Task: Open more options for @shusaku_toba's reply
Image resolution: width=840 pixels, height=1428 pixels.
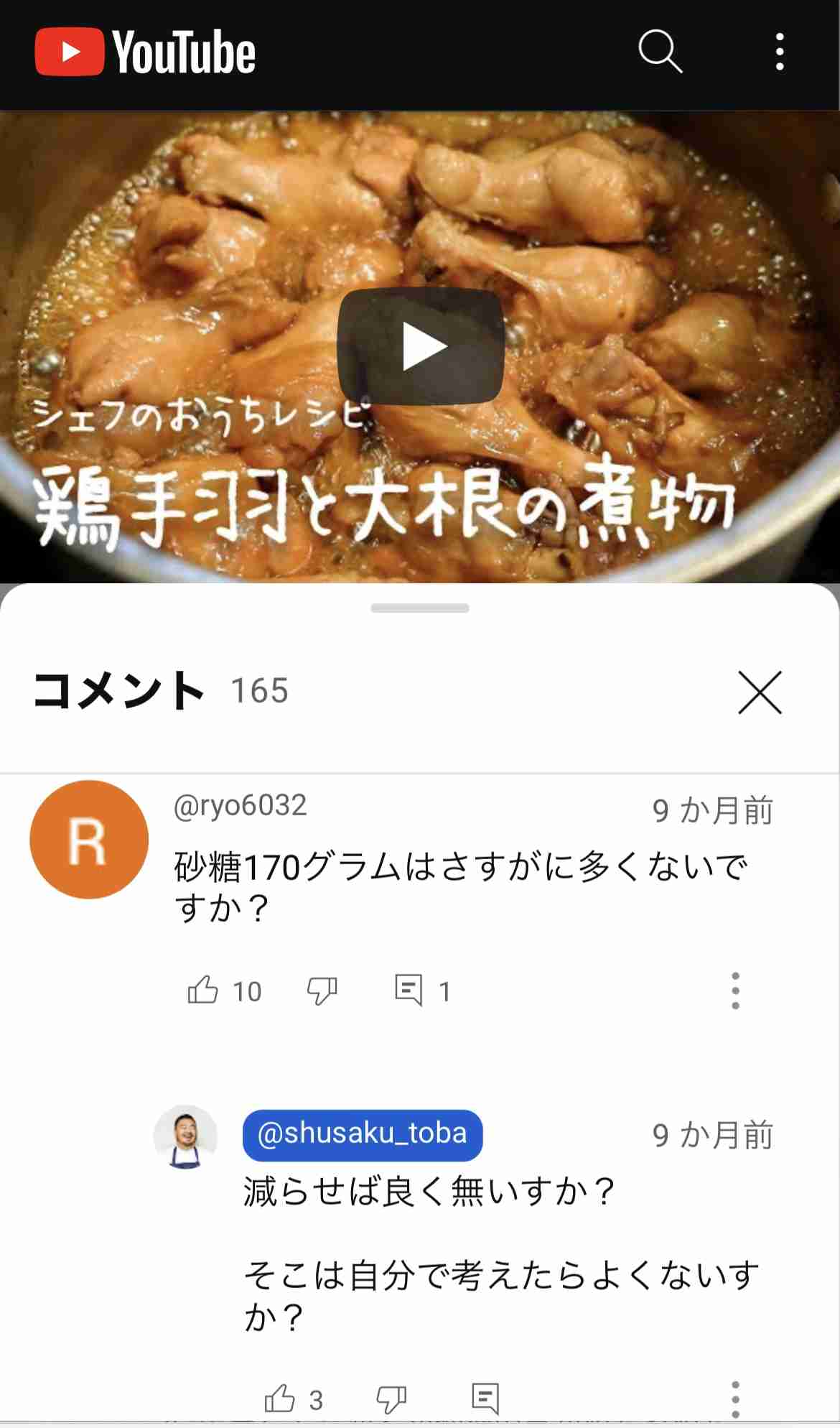Action: pos(735,1399)
